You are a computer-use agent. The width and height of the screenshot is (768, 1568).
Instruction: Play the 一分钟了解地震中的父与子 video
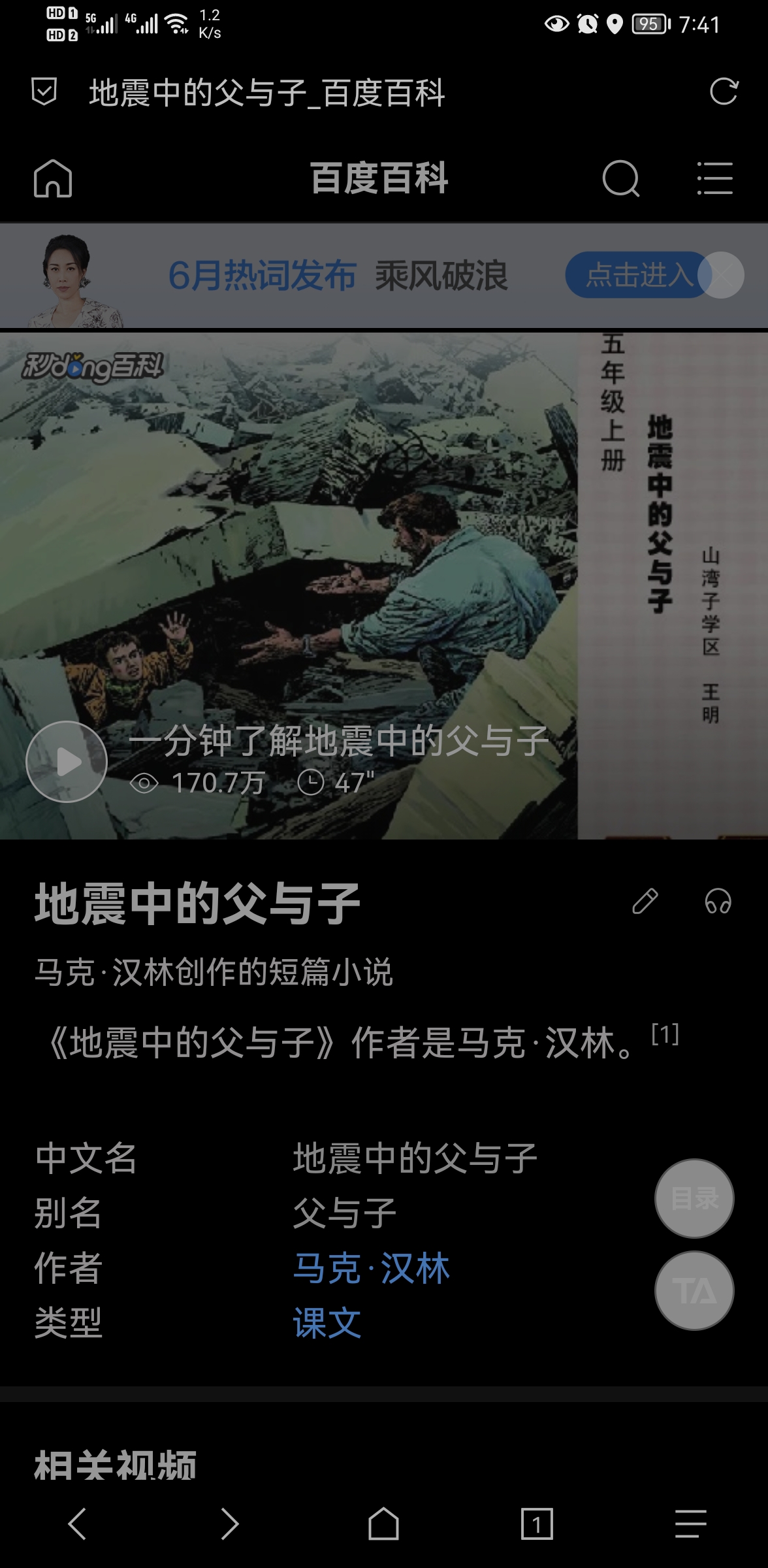pyautogui.click(x=67, y=762)
